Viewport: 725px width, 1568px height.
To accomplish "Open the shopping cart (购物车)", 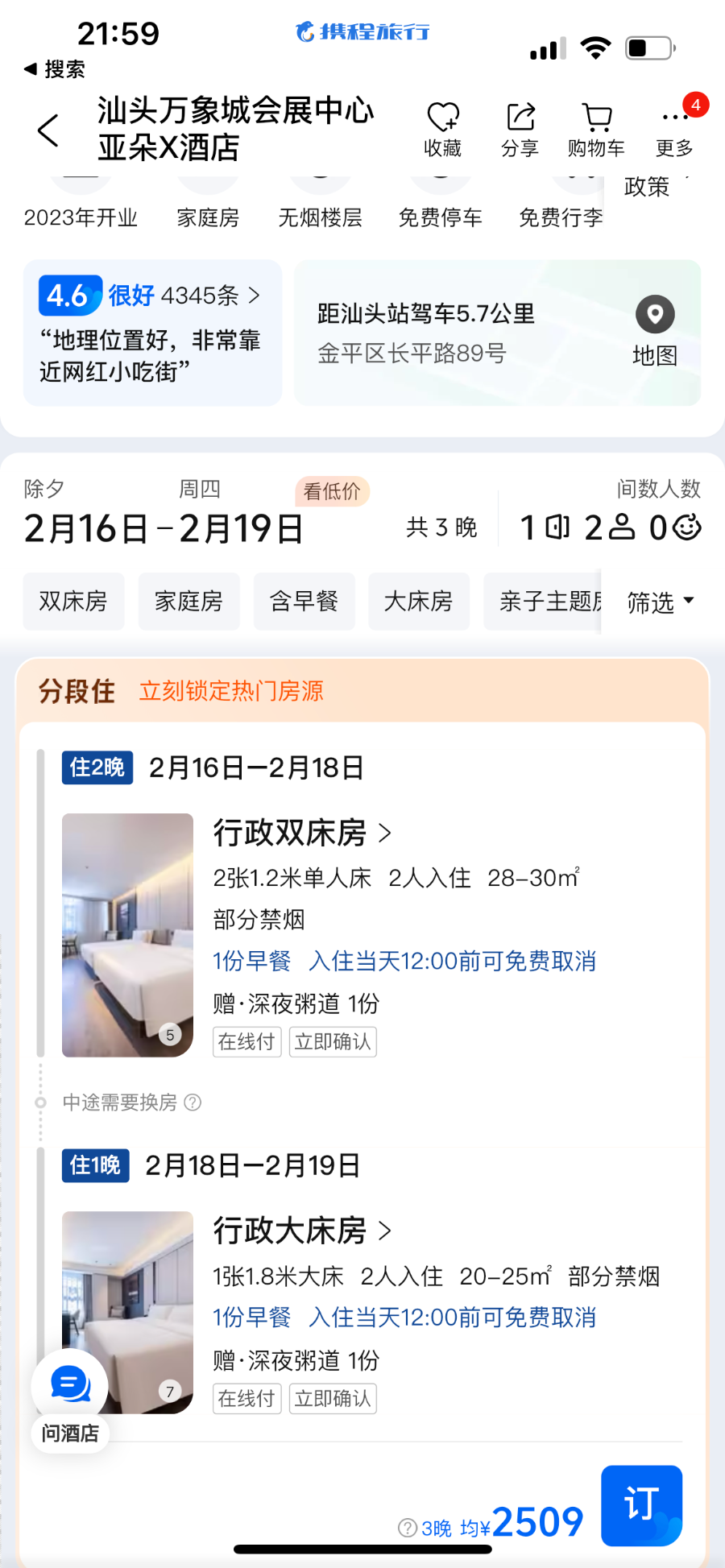I will (x=596, y=129).
